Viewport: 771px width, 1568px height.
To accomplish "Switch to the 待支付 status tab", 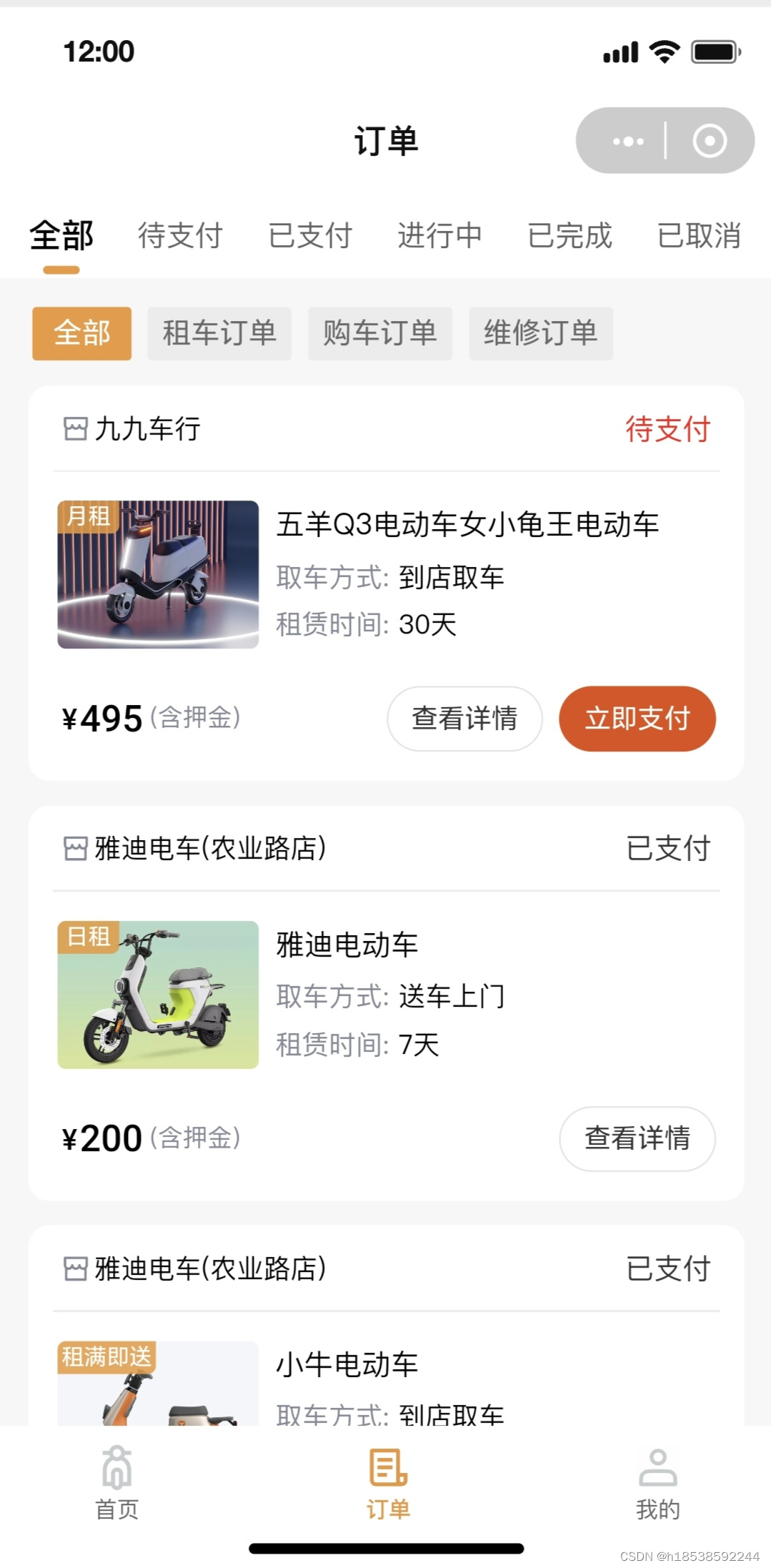I will [x=180, y=235].
